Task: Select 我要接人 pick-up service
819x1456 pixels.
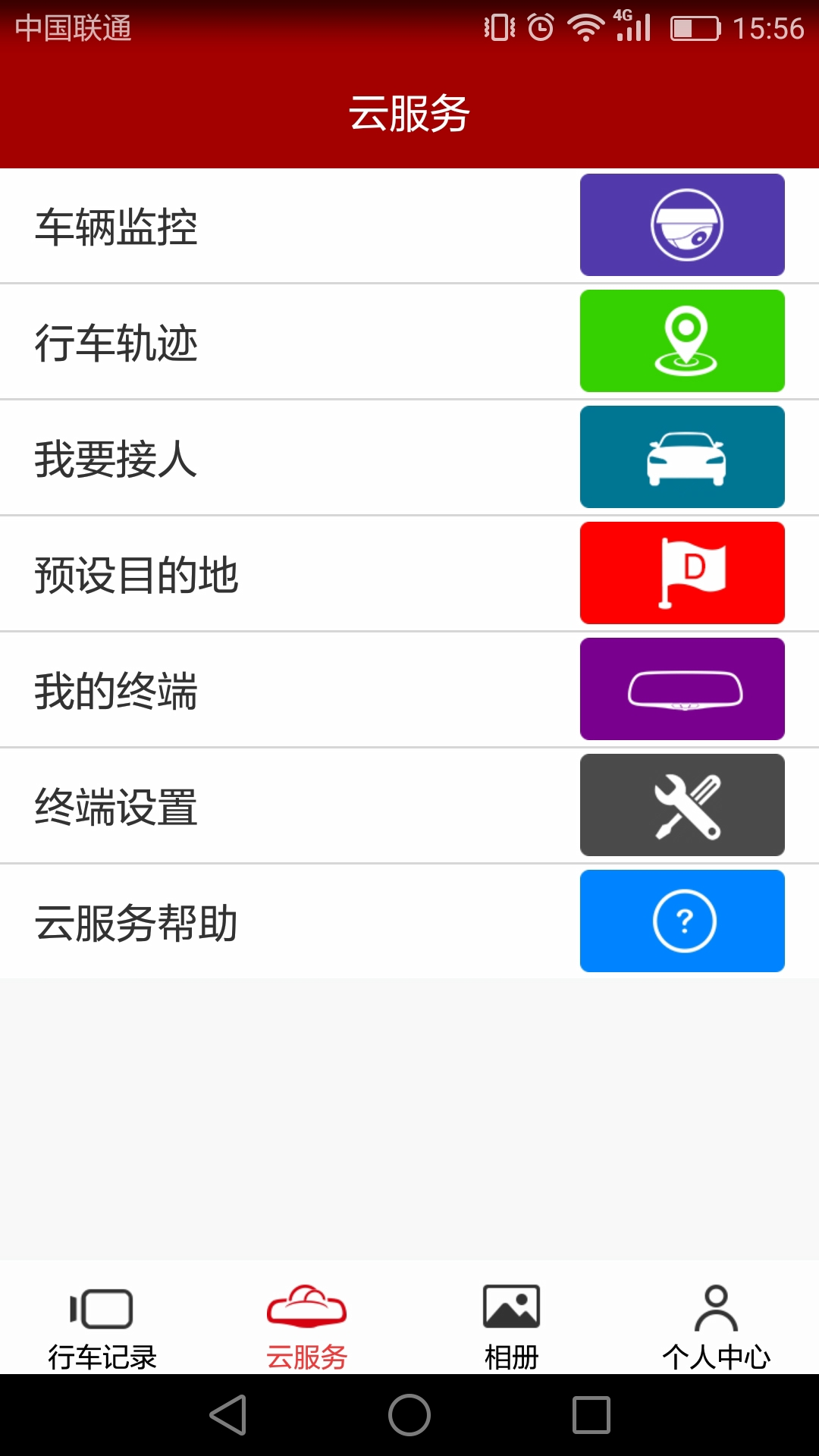Action: (409, 458)
